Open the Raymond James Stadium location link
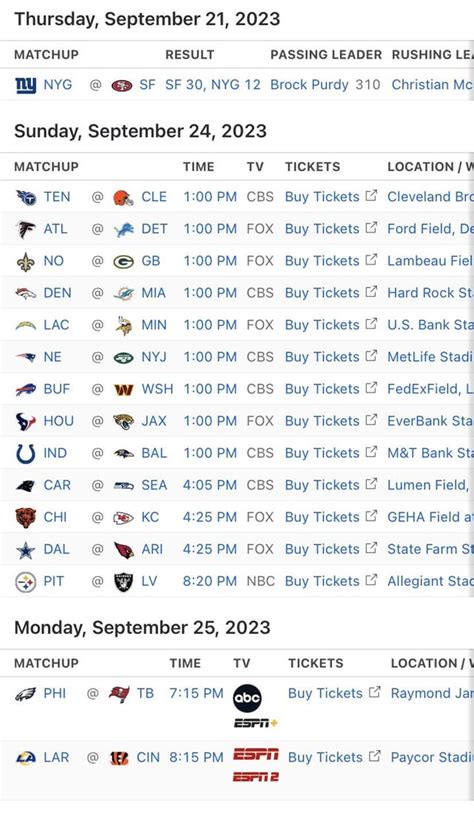 (x=432, y=693)
